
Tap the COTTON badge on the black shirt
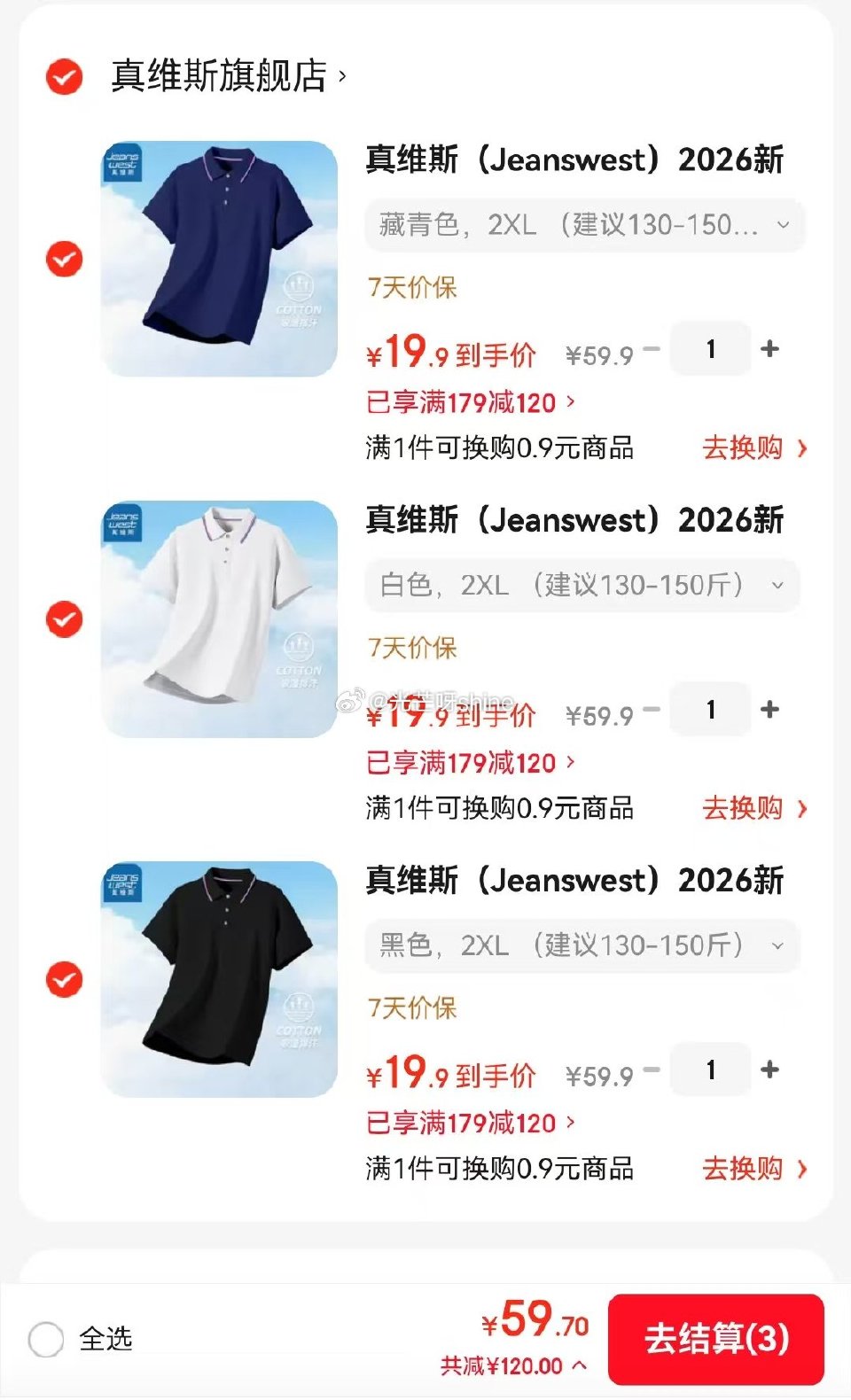point(300,1015)
